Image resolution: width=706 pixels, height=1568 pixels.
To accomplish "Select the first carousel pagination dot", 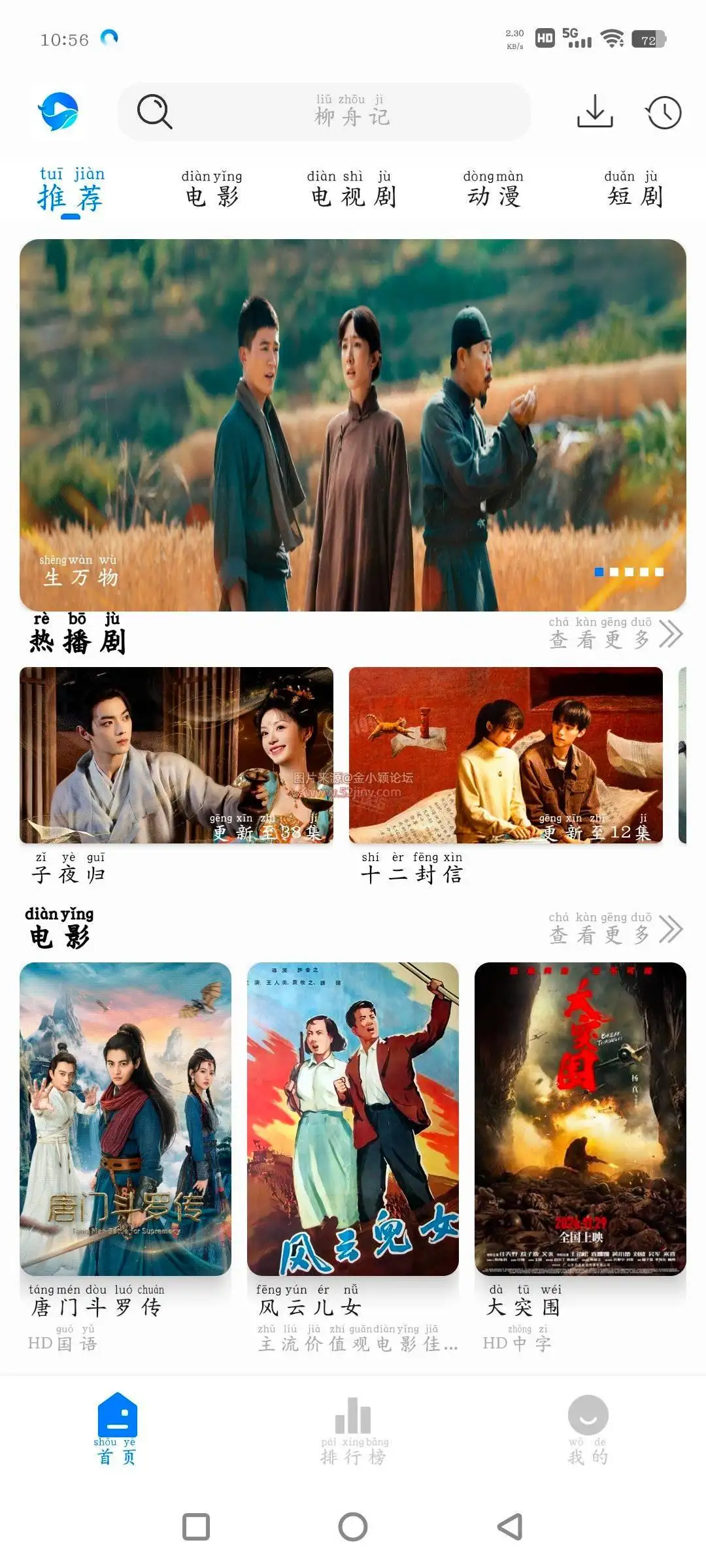I will tap(599, 572).
